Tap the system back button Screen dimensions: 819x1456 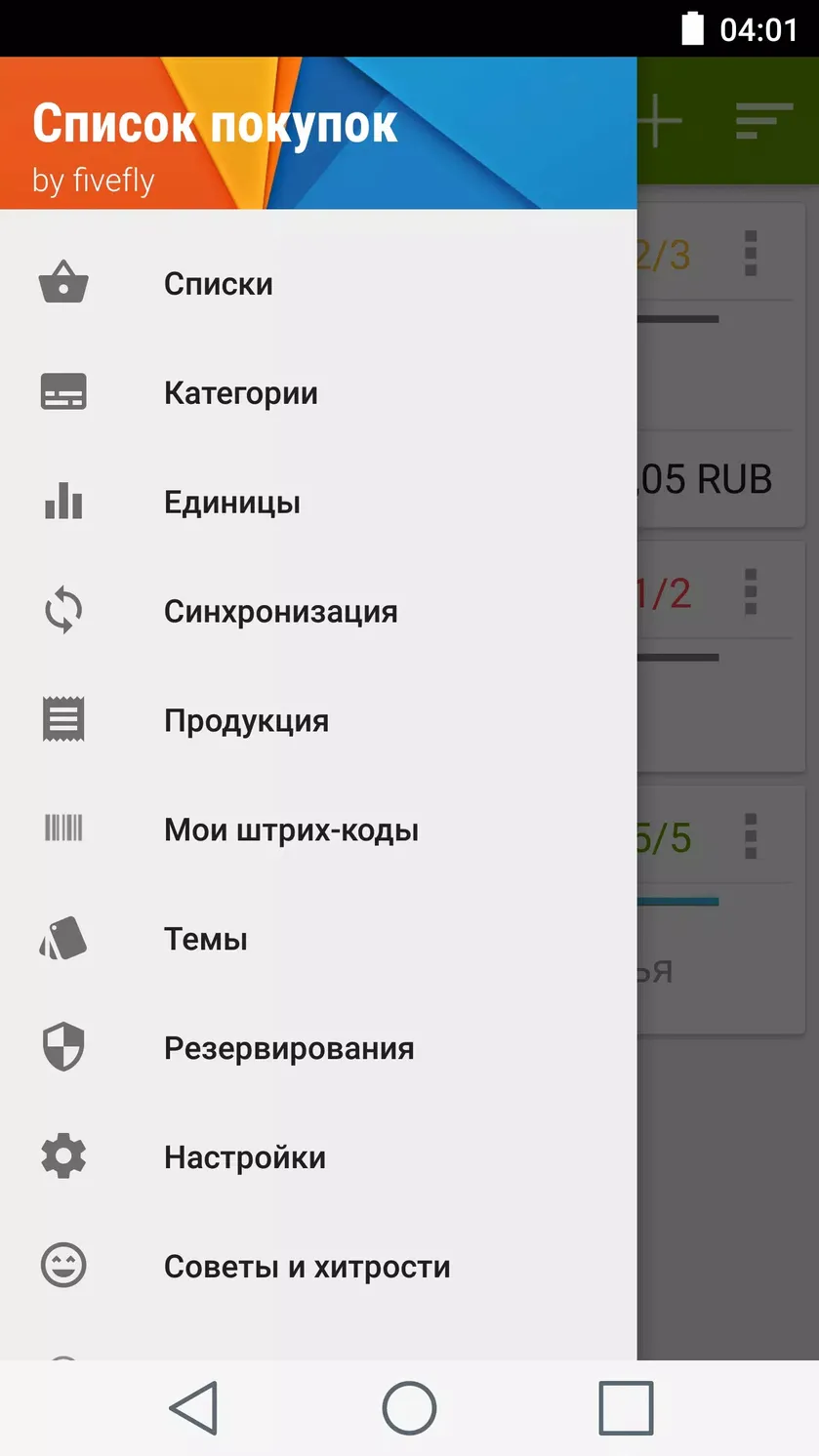pos(193,1408)
